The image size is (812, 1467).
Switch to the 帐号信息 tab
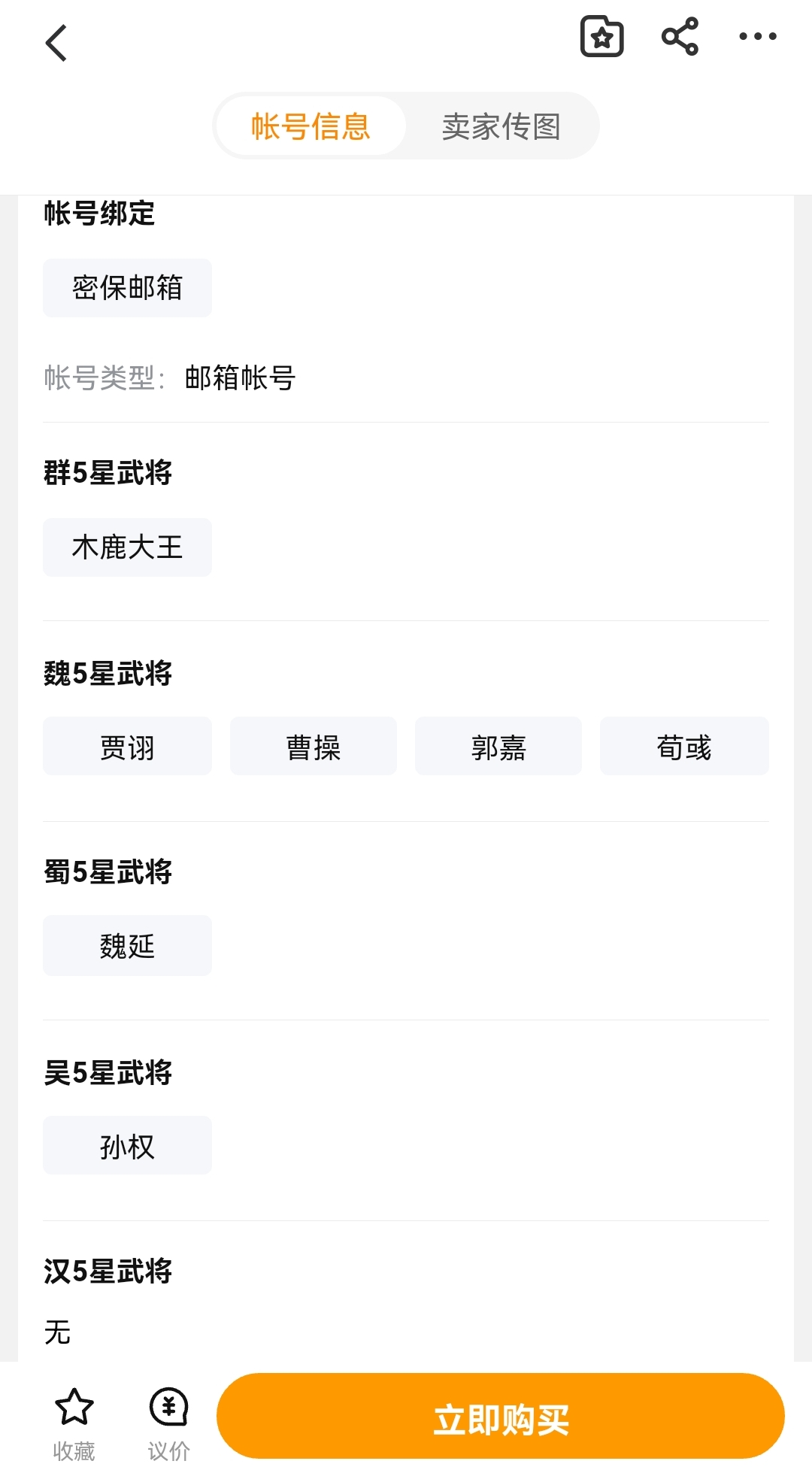(x=311, y=126)
